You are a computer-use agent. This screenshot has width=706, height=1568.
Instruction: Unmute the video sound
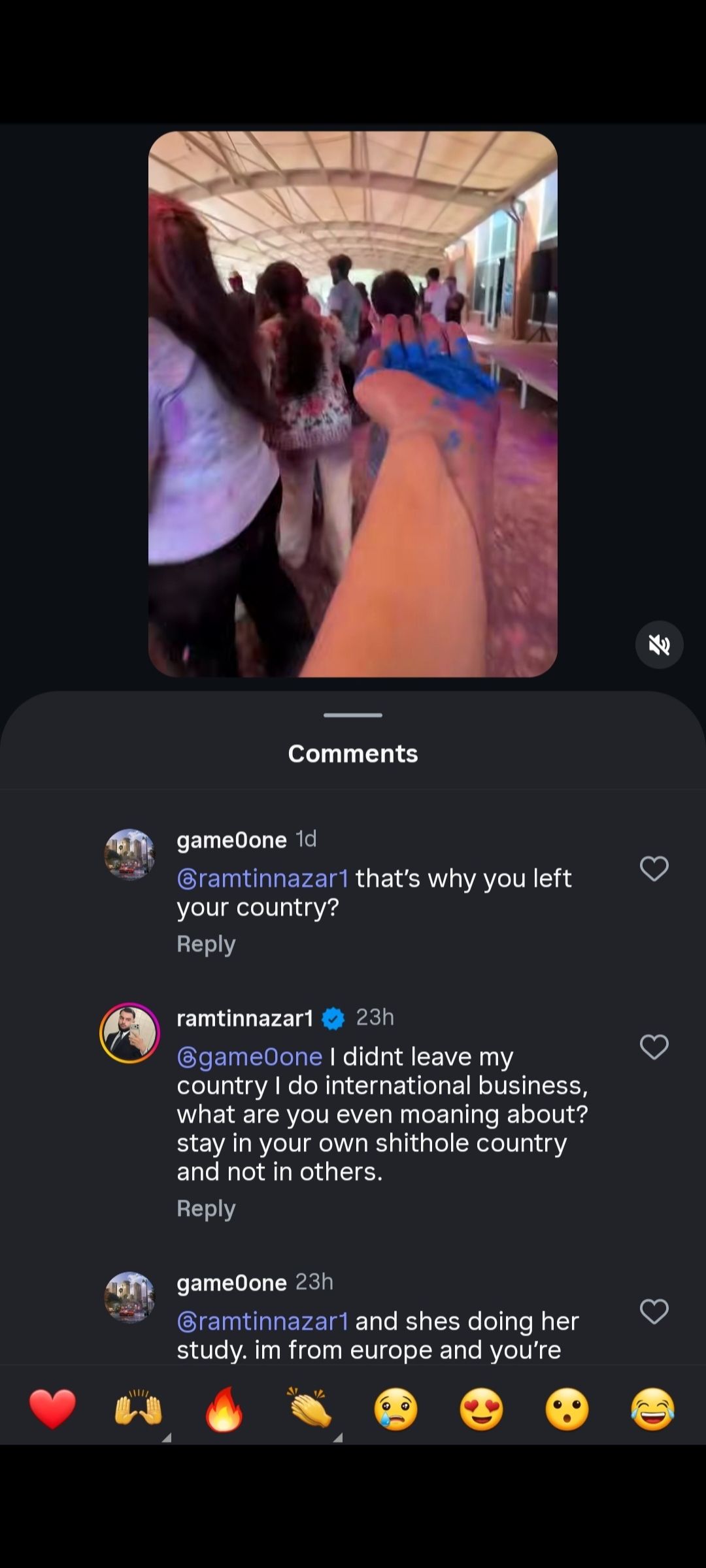(659, 645)
